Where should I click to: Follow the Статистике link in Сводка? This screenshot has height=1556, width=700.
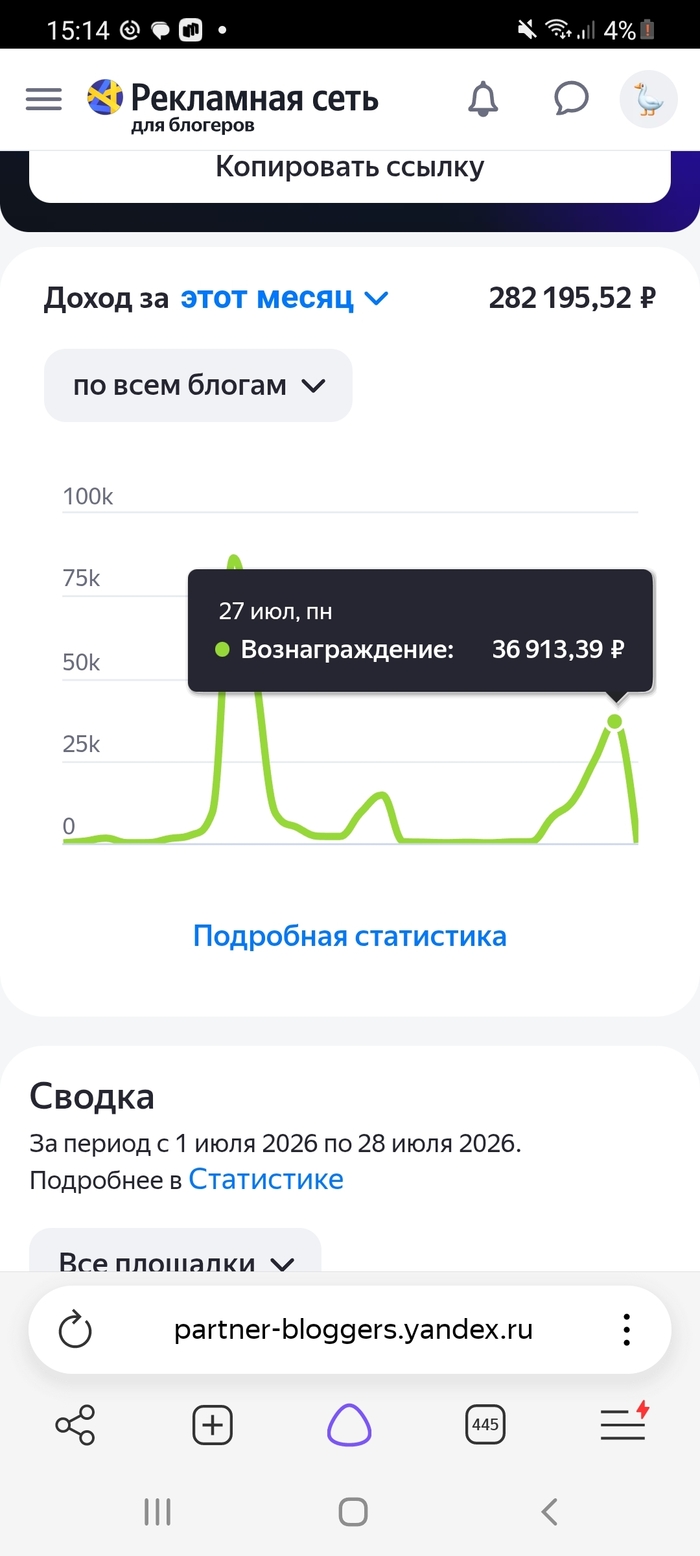(x=266, y=1180)
